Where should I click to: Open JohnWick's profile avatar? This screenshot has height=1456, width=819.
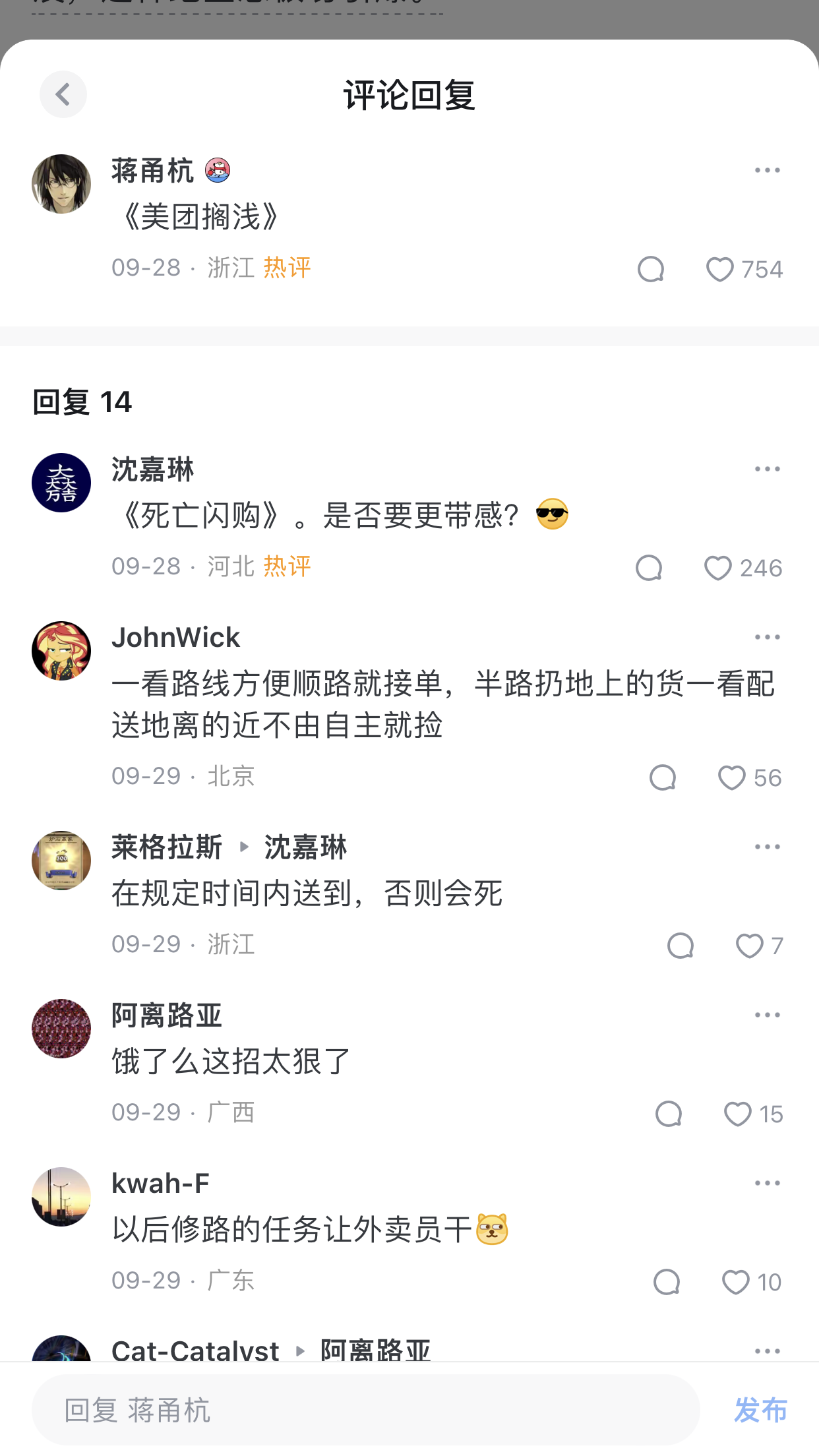61,650
